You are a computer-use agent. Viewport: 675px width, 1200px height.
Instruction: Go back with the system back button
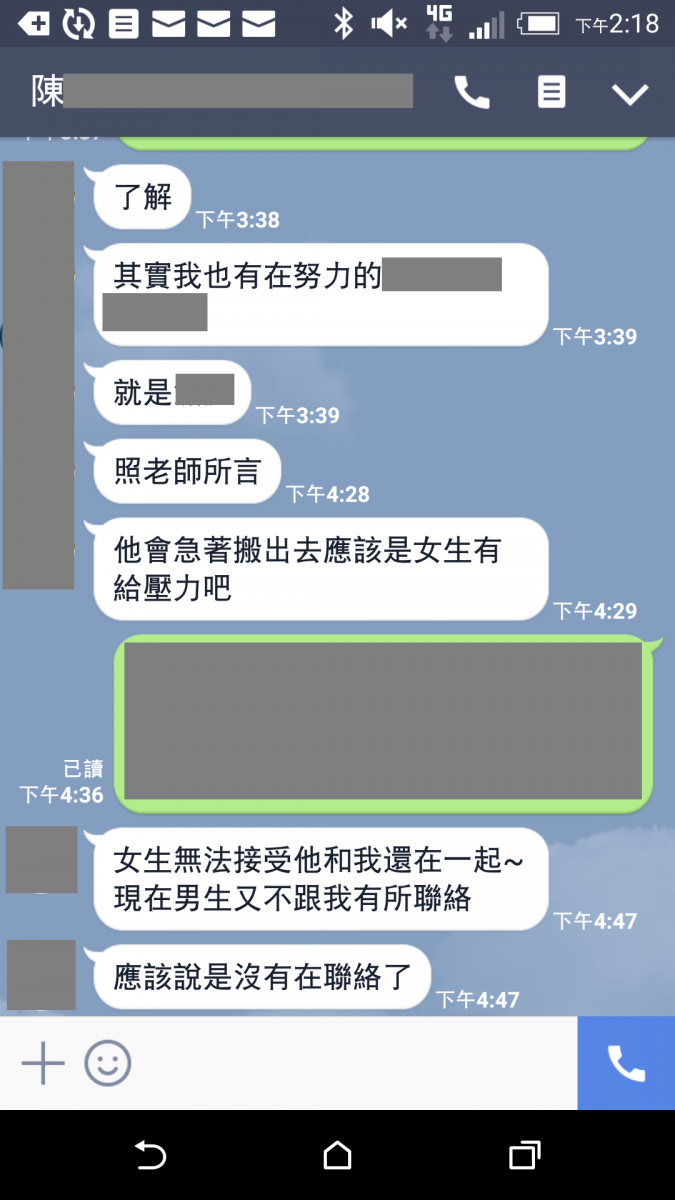[150, 1156]
